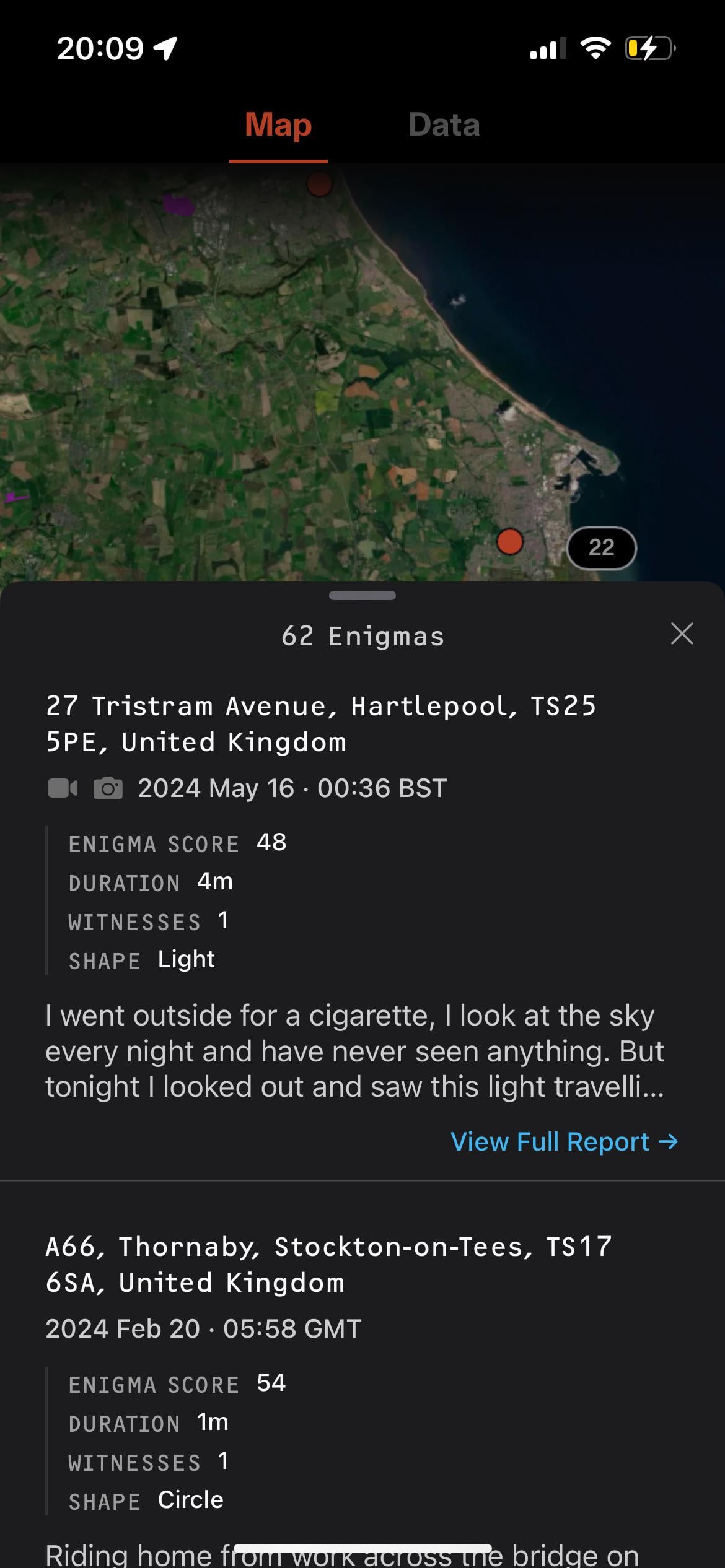Viewport: 725px width, 1568px height.
Task: Open the orange sighting marker near the coast
Action: [x=509, y=542]
